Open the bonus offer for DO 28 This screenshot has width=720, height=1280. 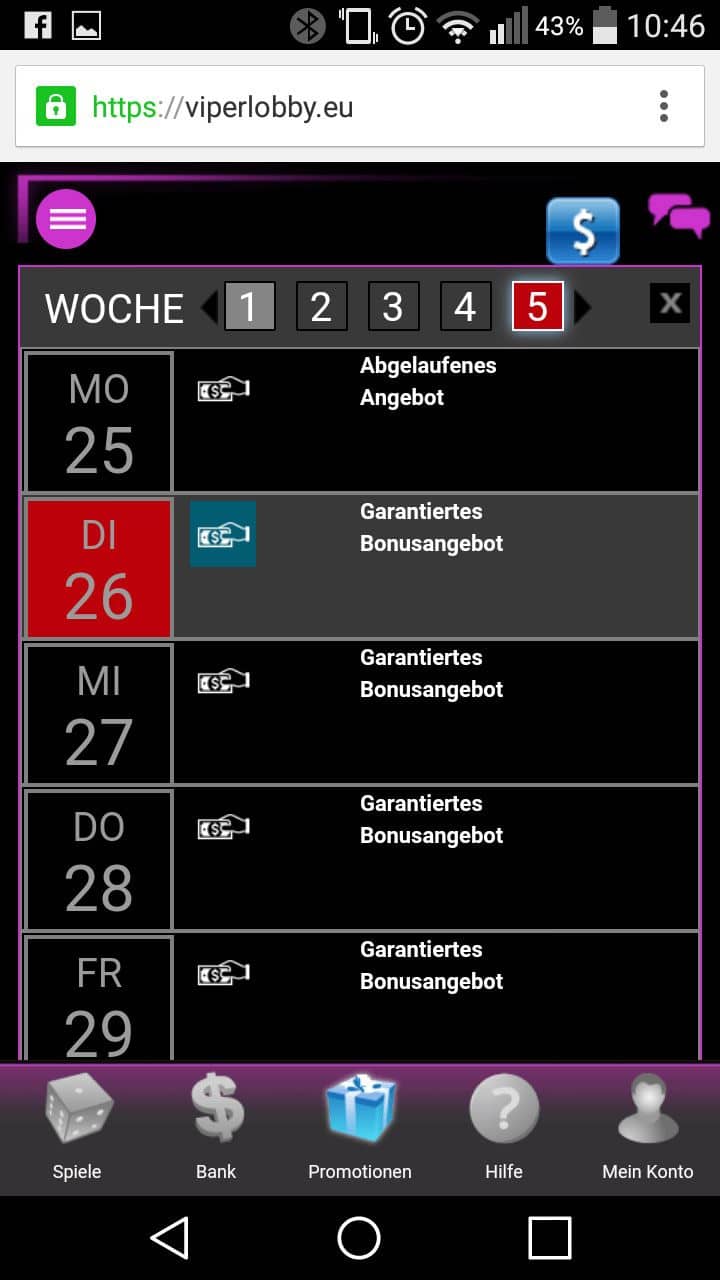[360, 858]
